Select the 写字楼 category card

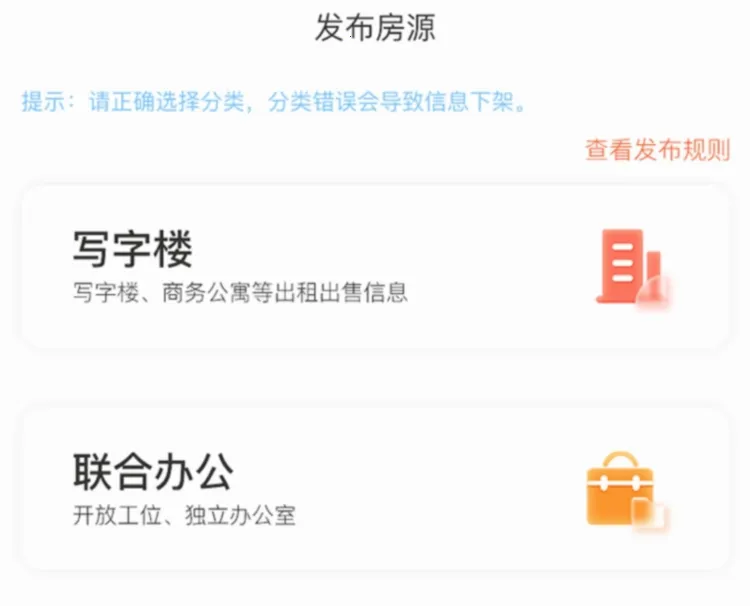(x=374, y=267)
